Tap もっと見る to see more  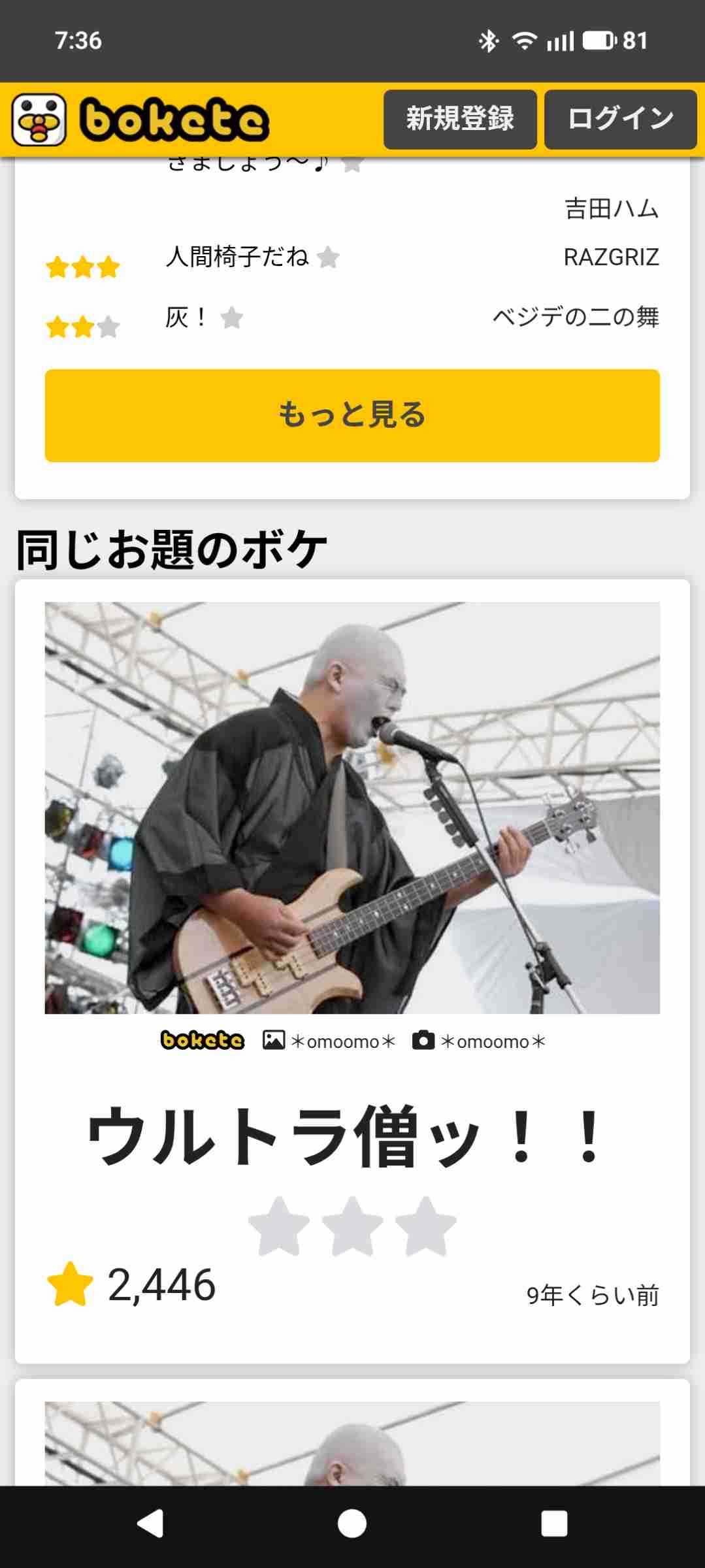[x=352, y=416]
